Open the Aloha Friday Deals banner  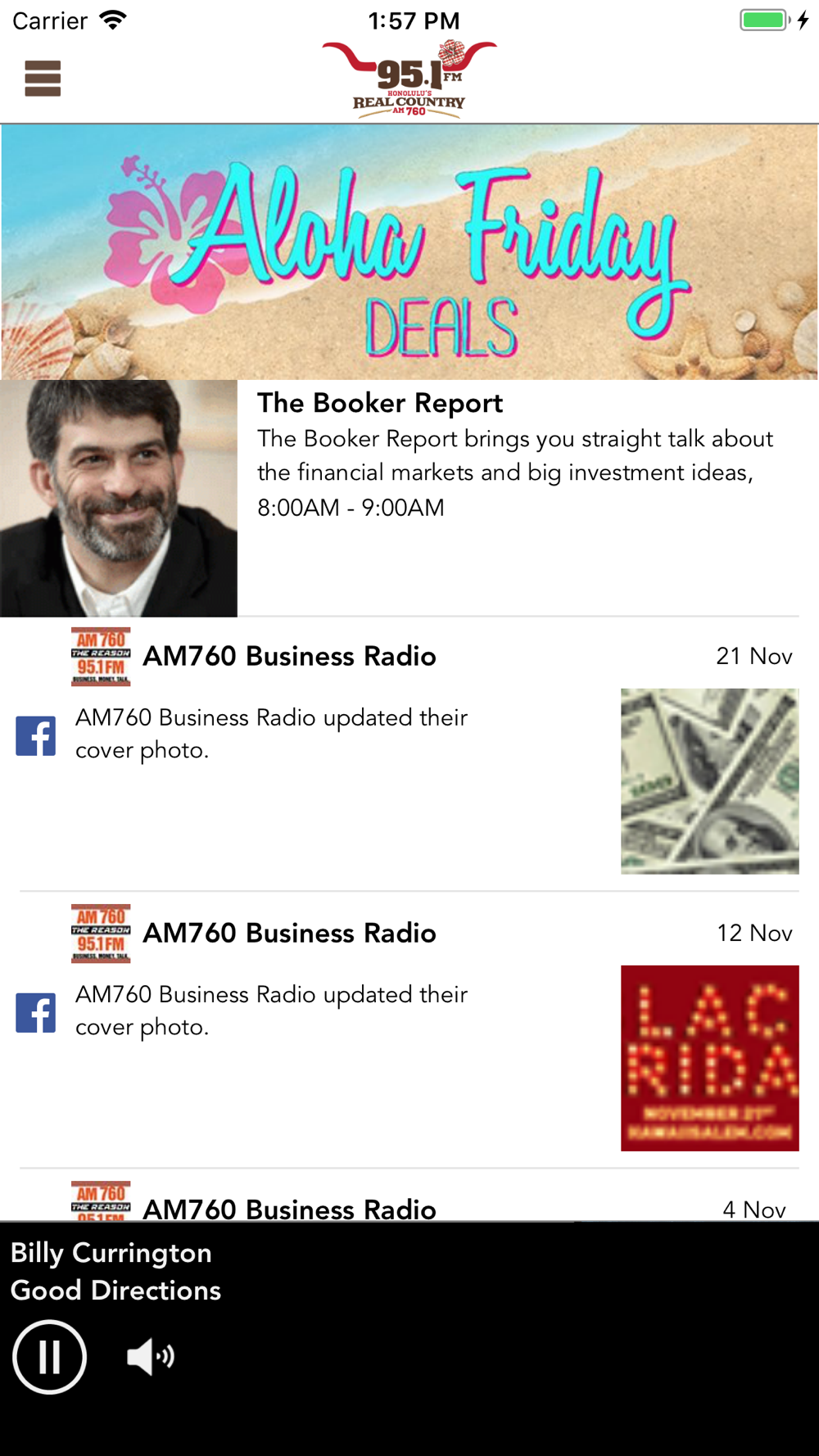(x=409, y=251)
